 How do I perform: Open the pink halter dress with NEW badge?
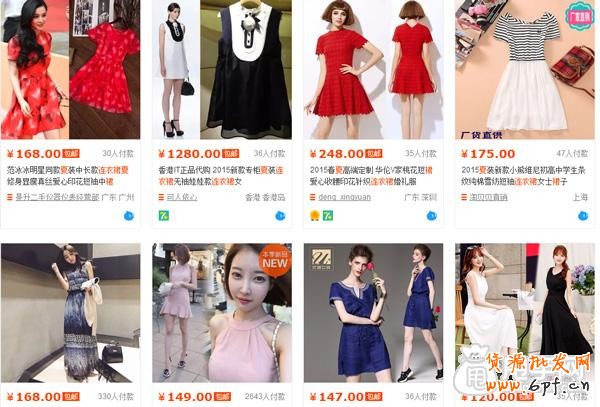click(222, 312)
